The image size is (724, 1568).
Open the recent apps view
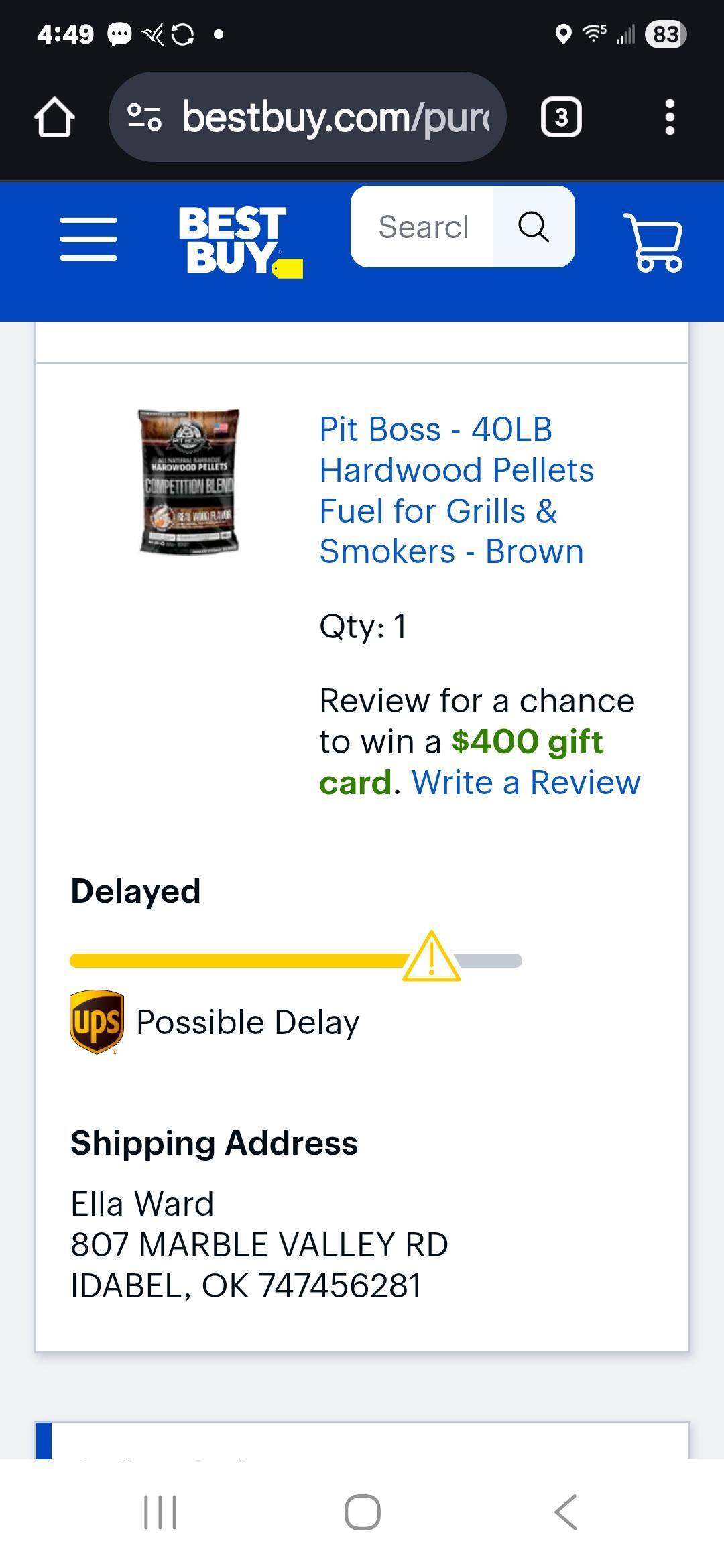160,1512
